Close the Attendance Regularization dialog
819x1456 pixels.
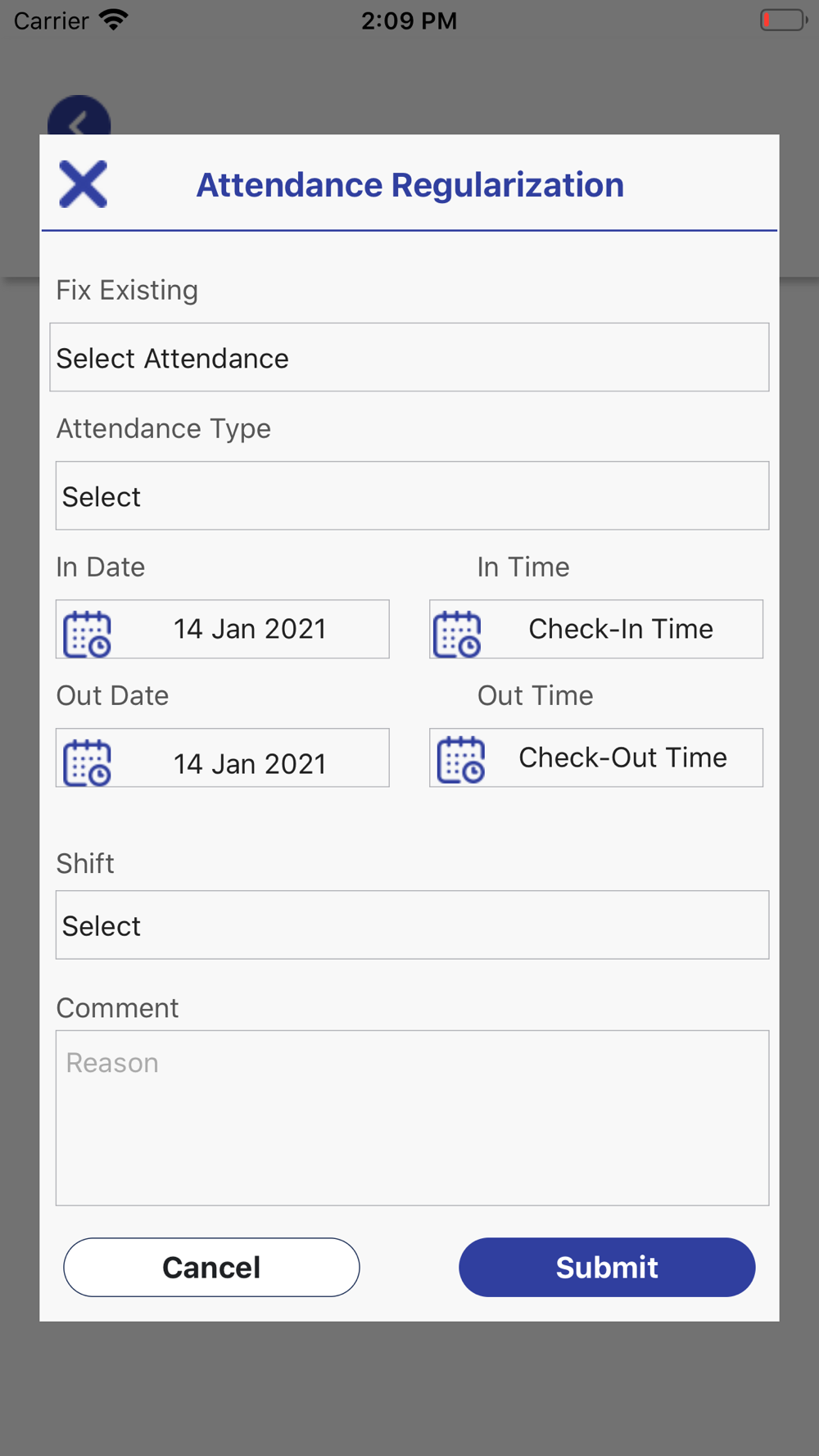pos(83,184)
